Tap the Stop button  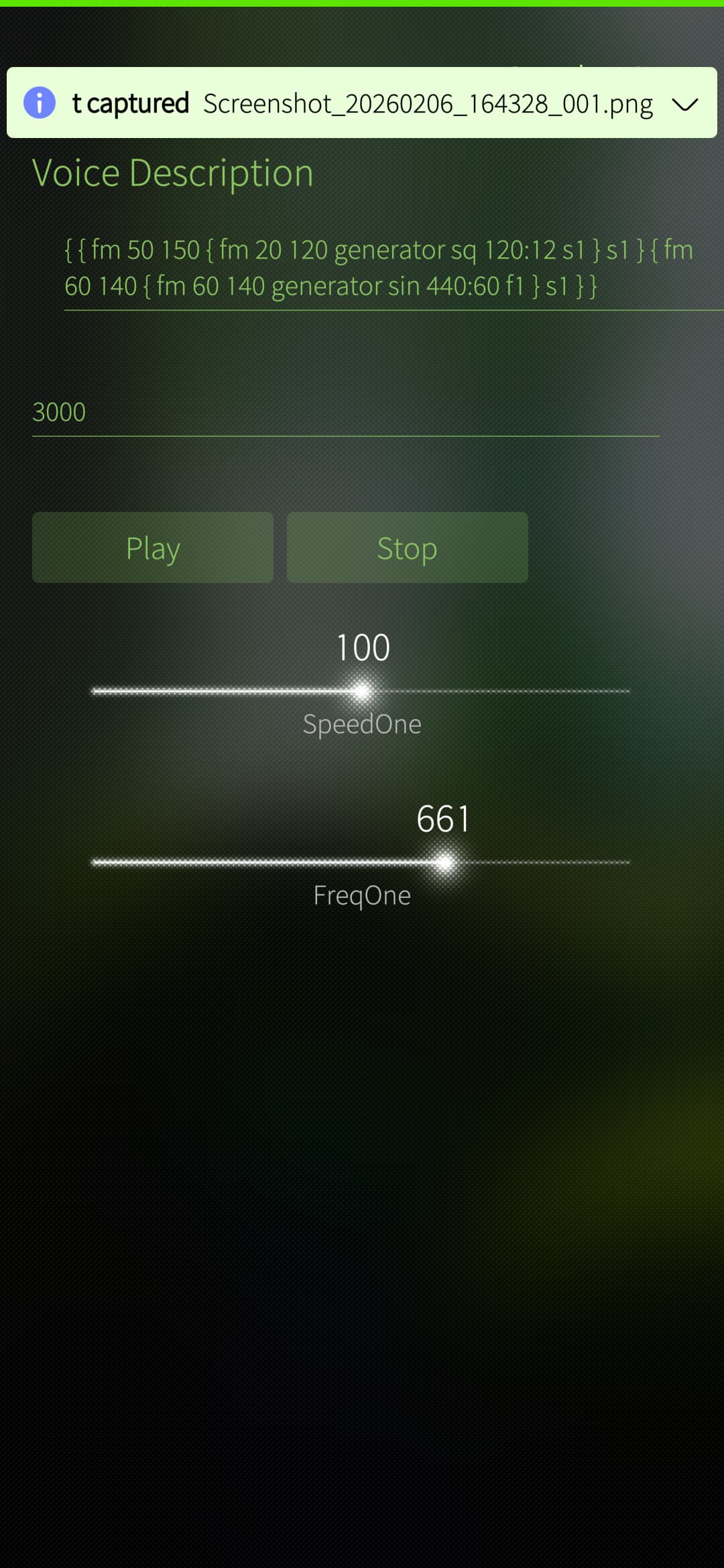407,547
